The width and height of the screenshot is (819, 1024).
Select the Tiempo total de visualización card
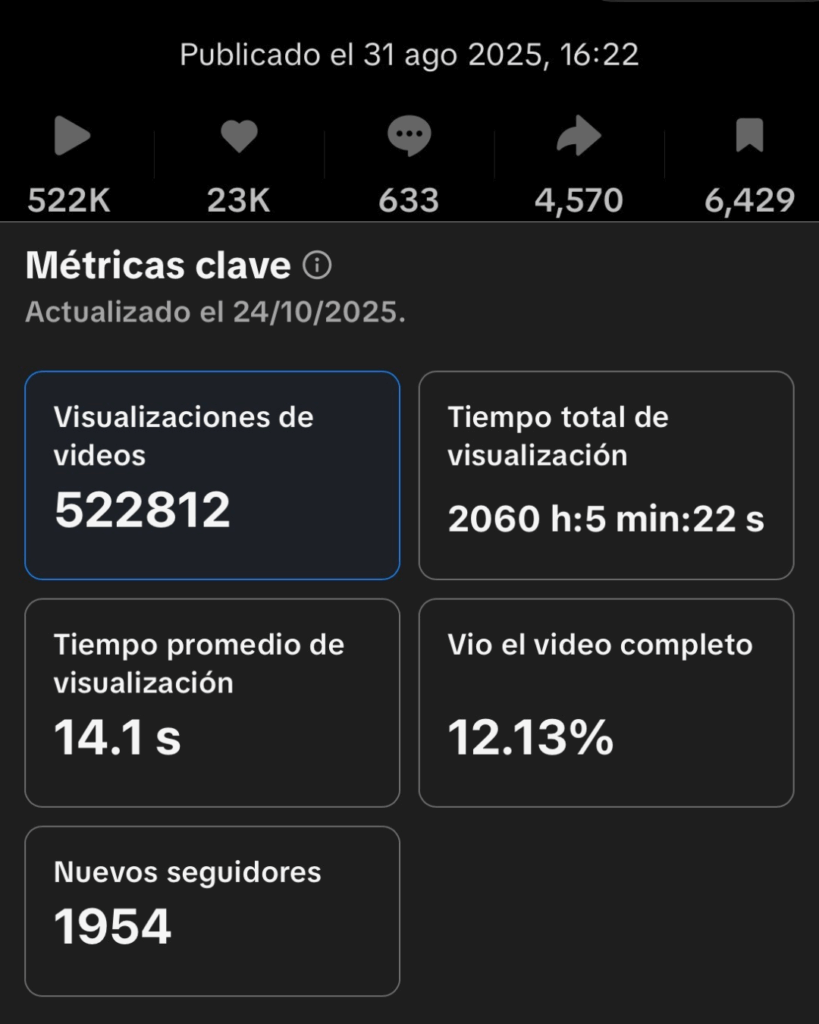coord(606,475)
